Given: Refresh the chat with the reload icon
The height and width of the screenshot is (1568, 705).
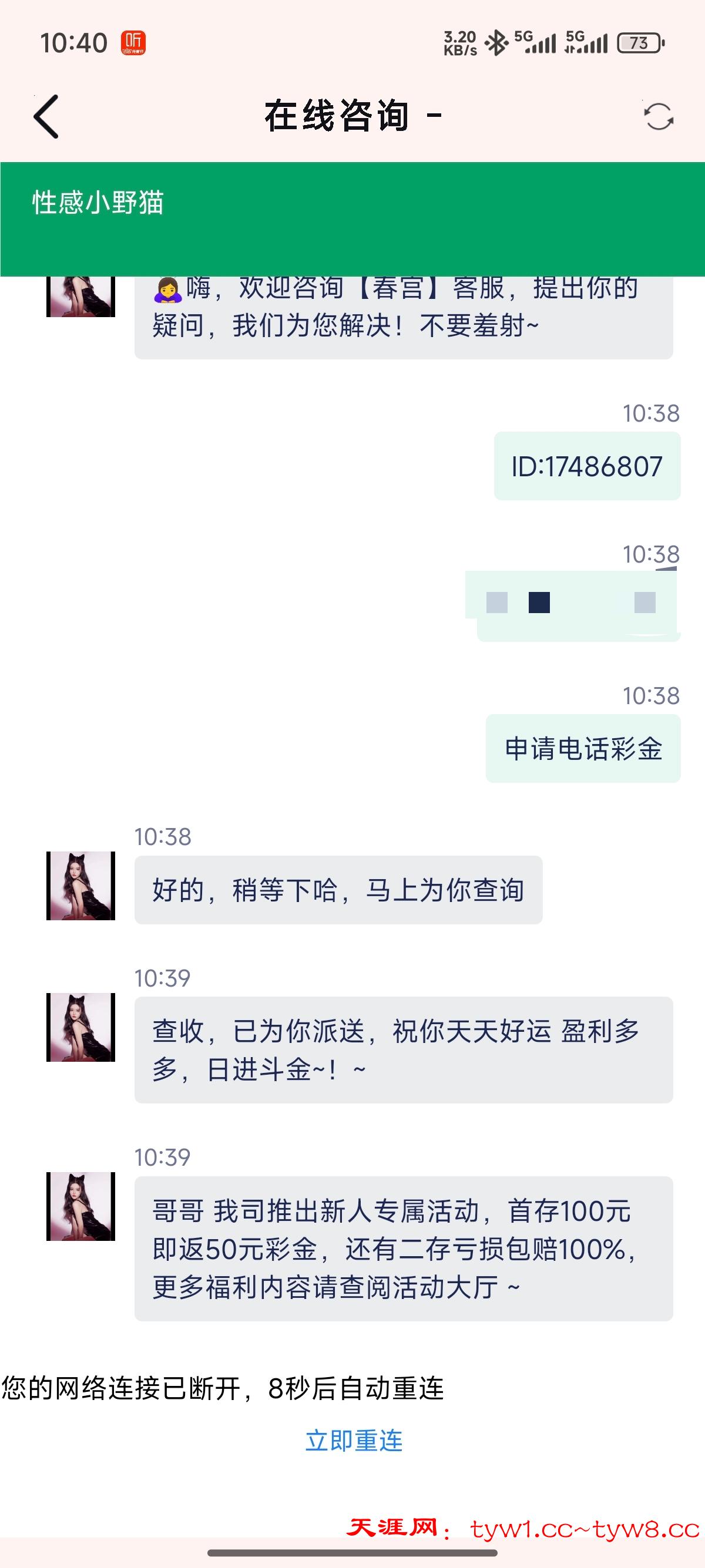Looking at the screenshot, I should [658, 116].
